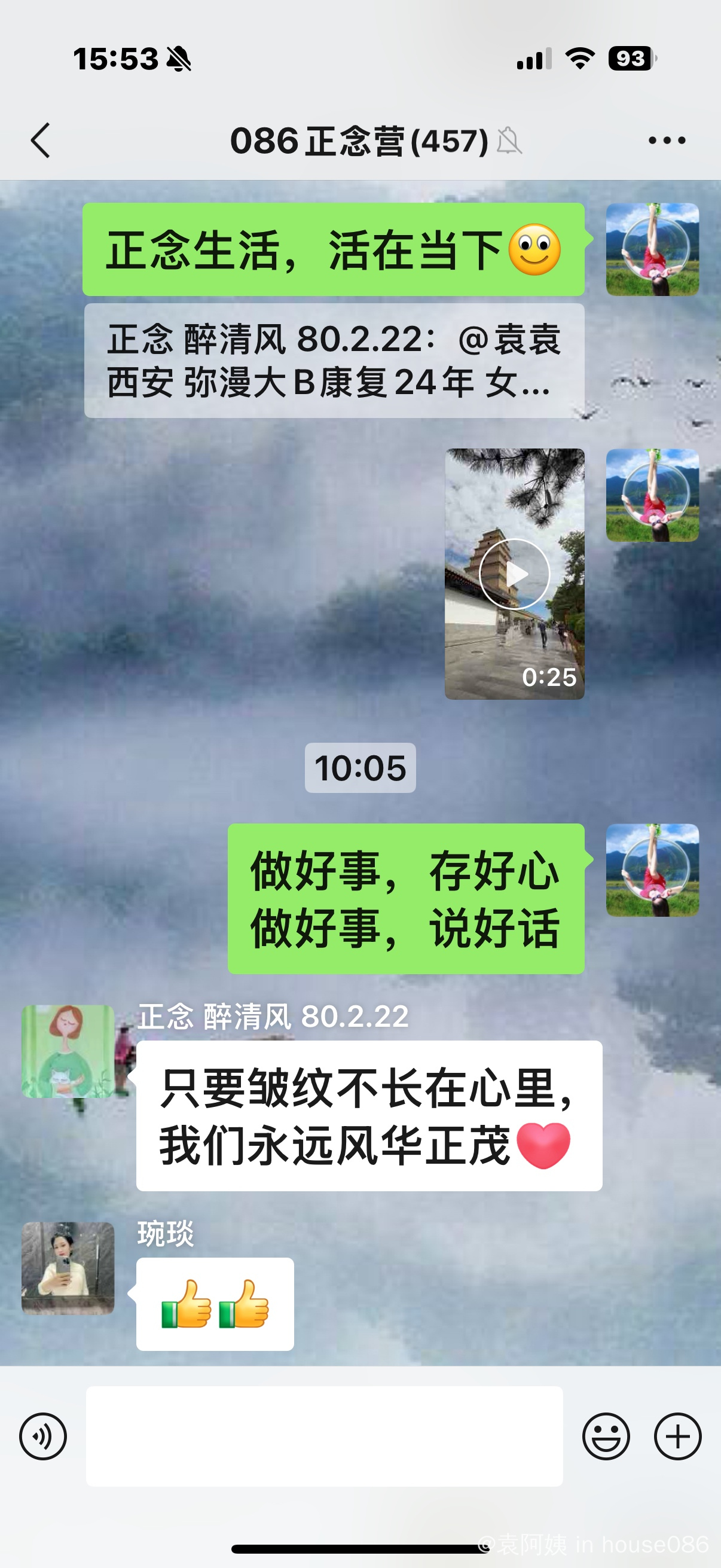Go back to the chat list

pos(41,141)
